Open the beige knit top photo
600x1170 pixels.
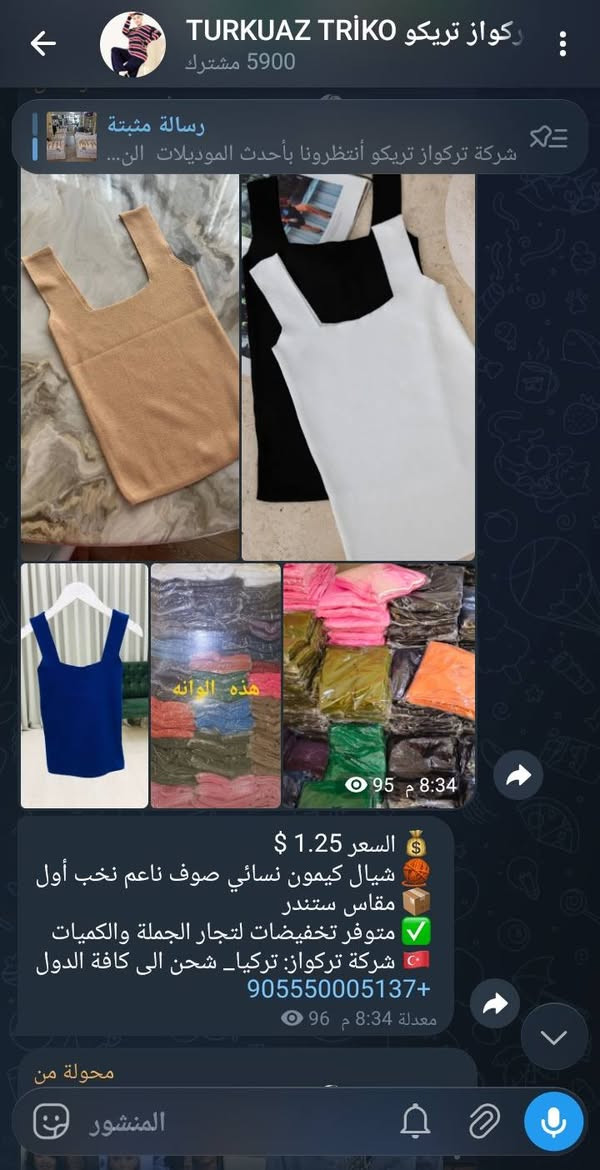point(130,367)
